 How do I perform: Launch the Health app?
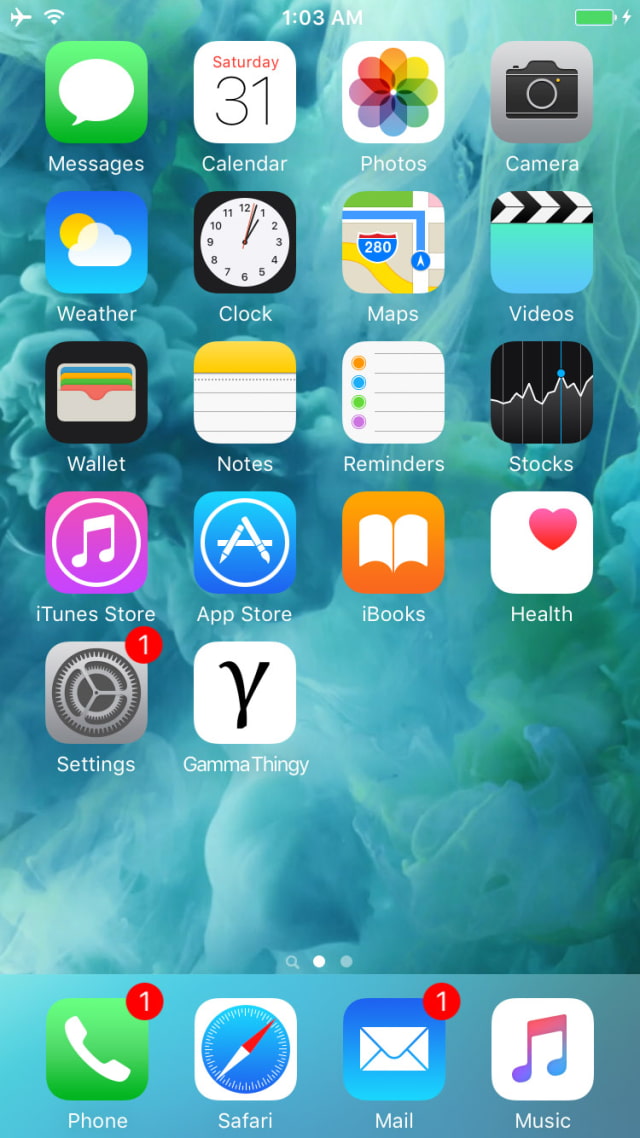[x=541, y=542]
